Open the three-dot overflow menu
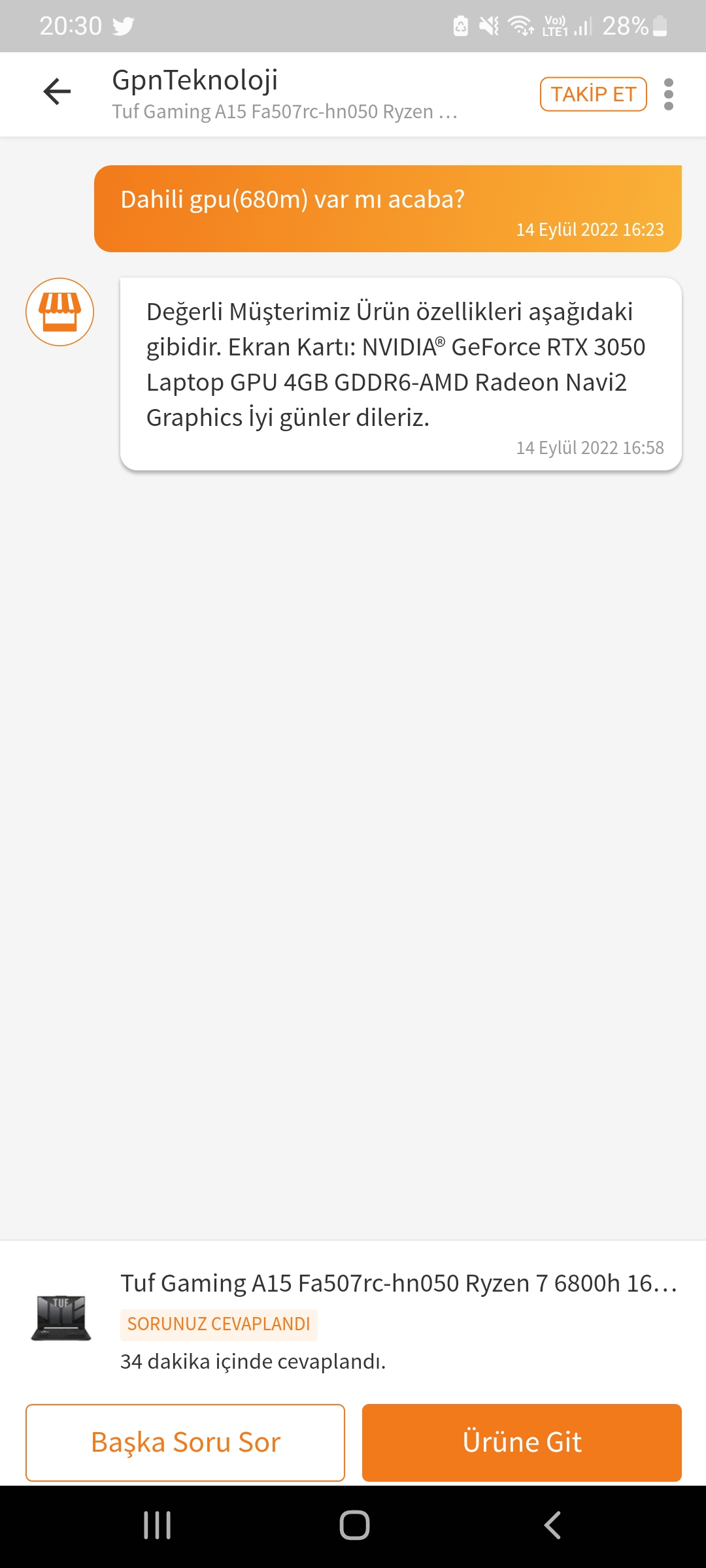 668,95
